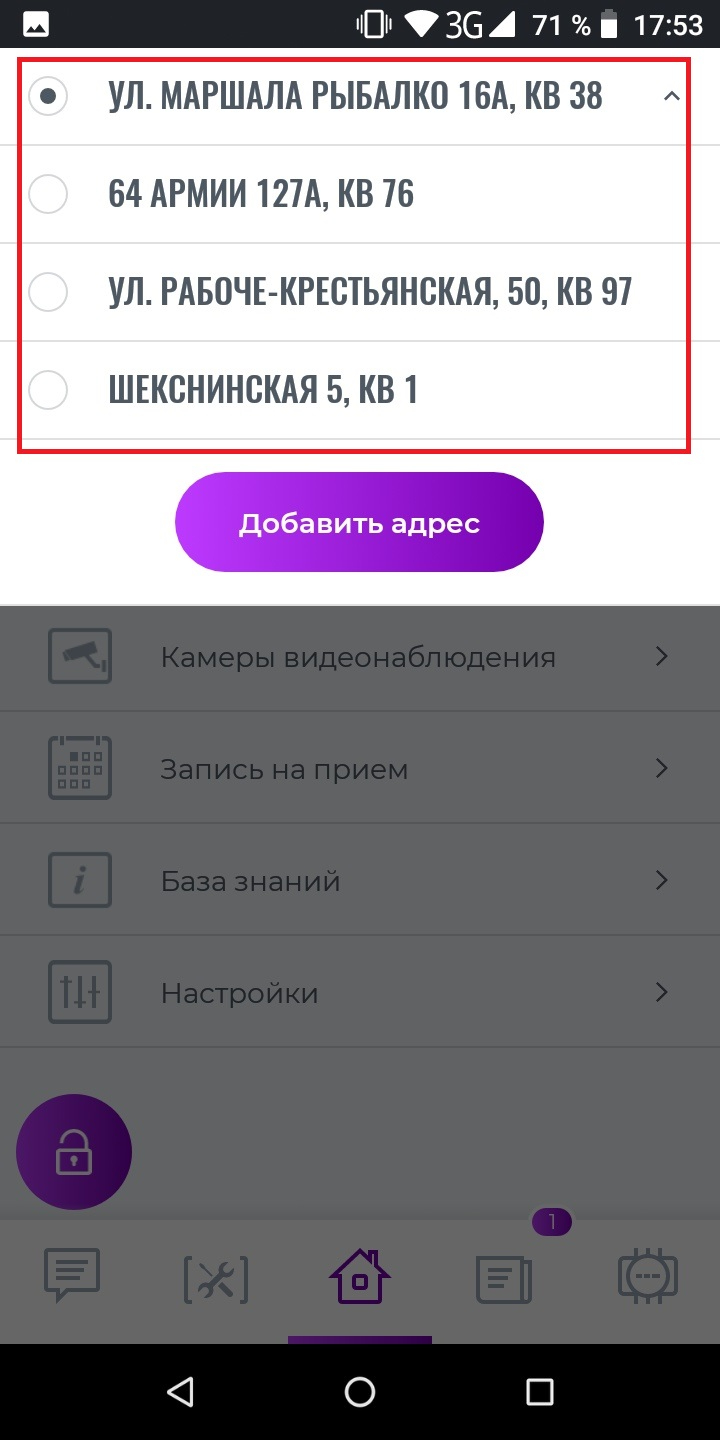Tap the Добавить адрес button
Screen dimensions: 720x1440
(x=359, y=523)
